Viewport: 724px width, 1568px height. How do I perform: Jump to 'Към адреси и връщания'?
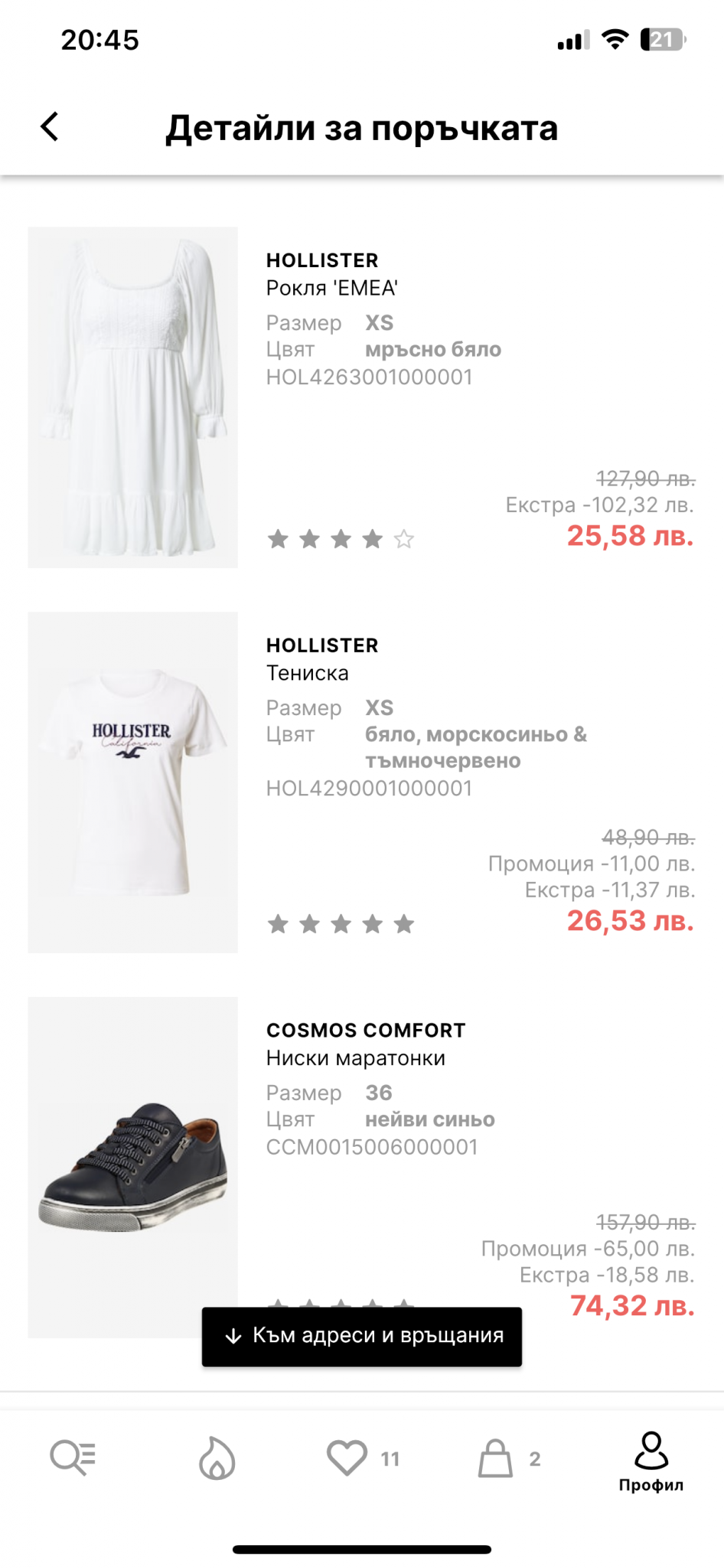tap(362, 1336)
